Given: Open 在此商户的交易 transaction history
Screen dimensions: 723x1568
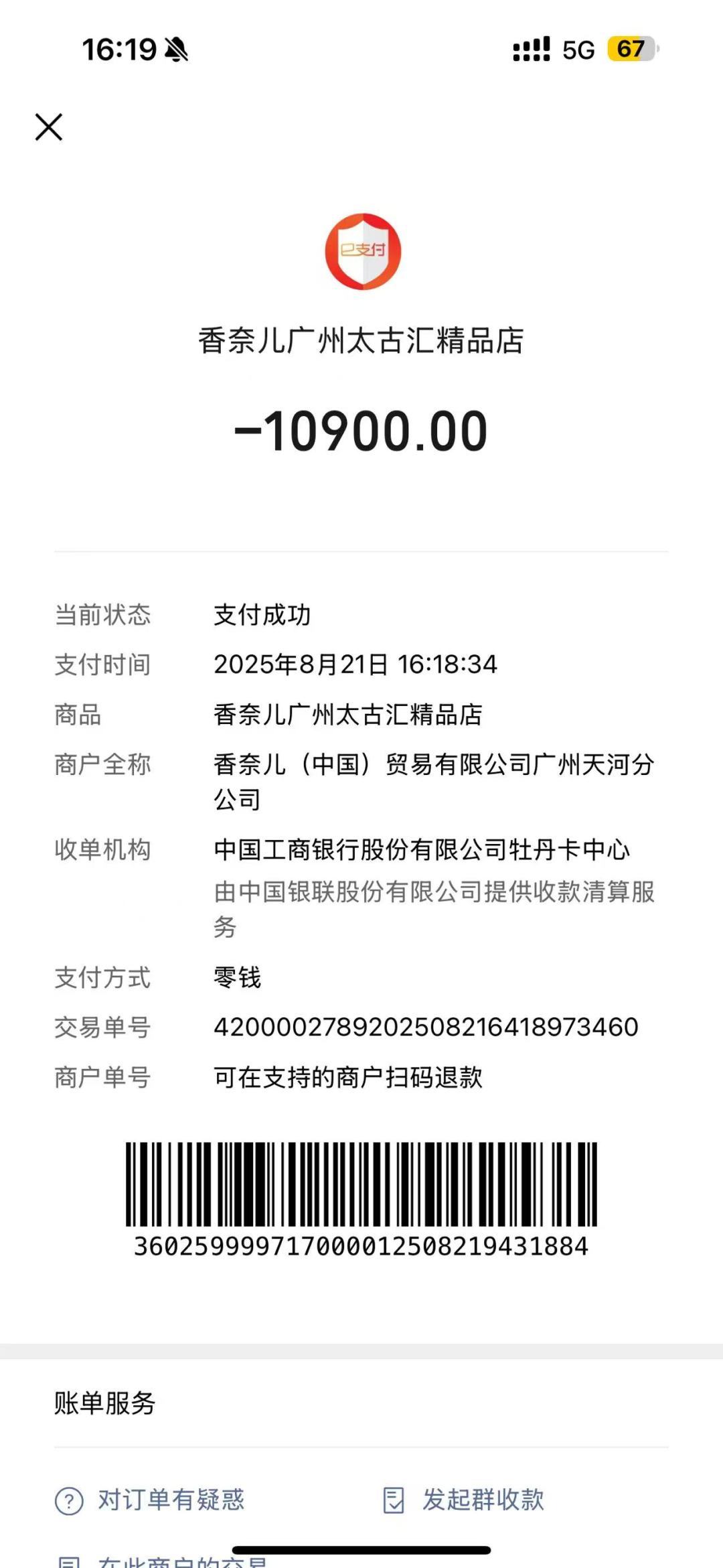Looking at the screenshot, I should coord(164,1561).
